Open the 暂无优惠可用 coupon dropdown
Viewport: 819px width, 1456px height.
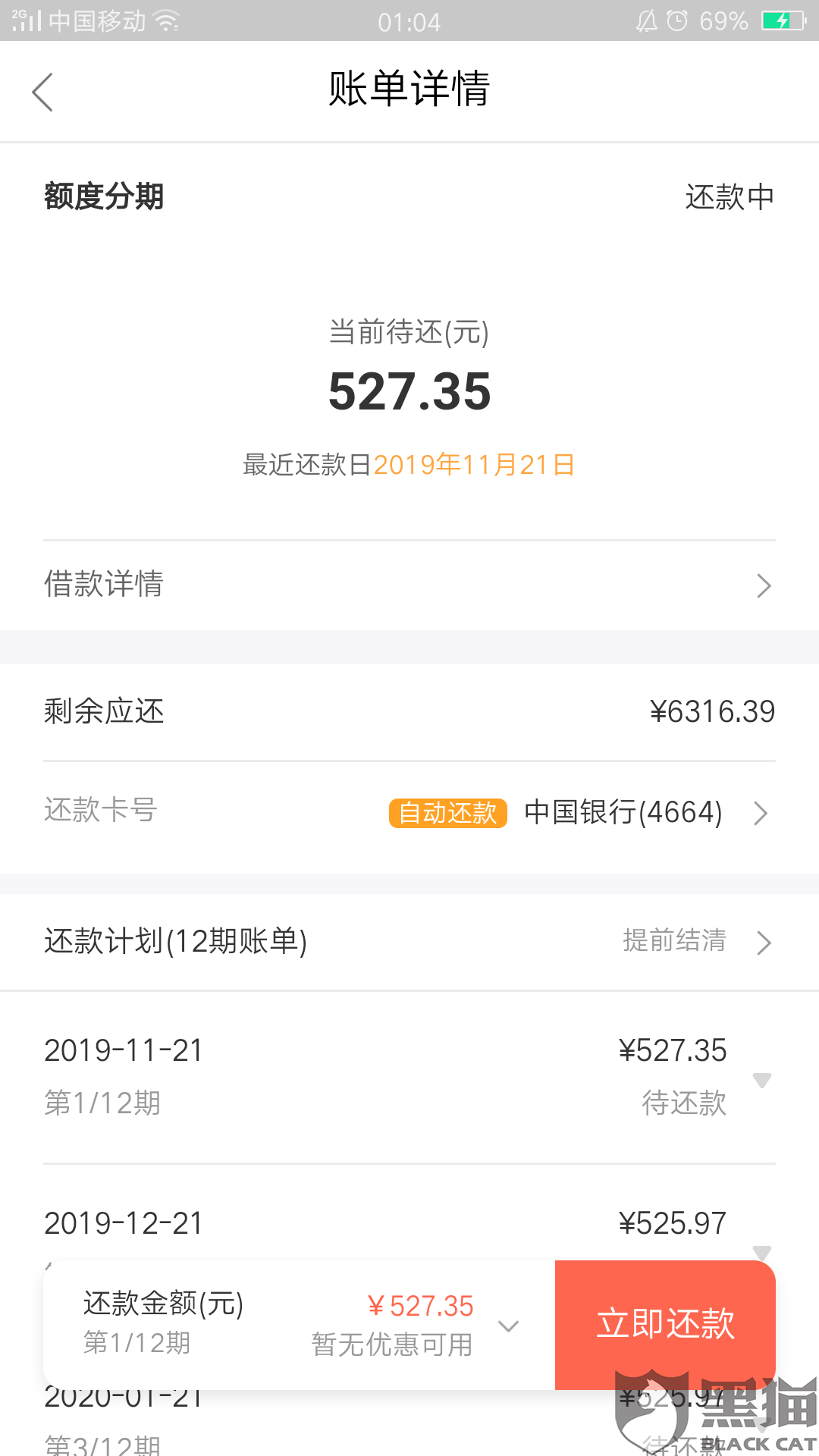pyautogui.click(x=507, y=1326)
